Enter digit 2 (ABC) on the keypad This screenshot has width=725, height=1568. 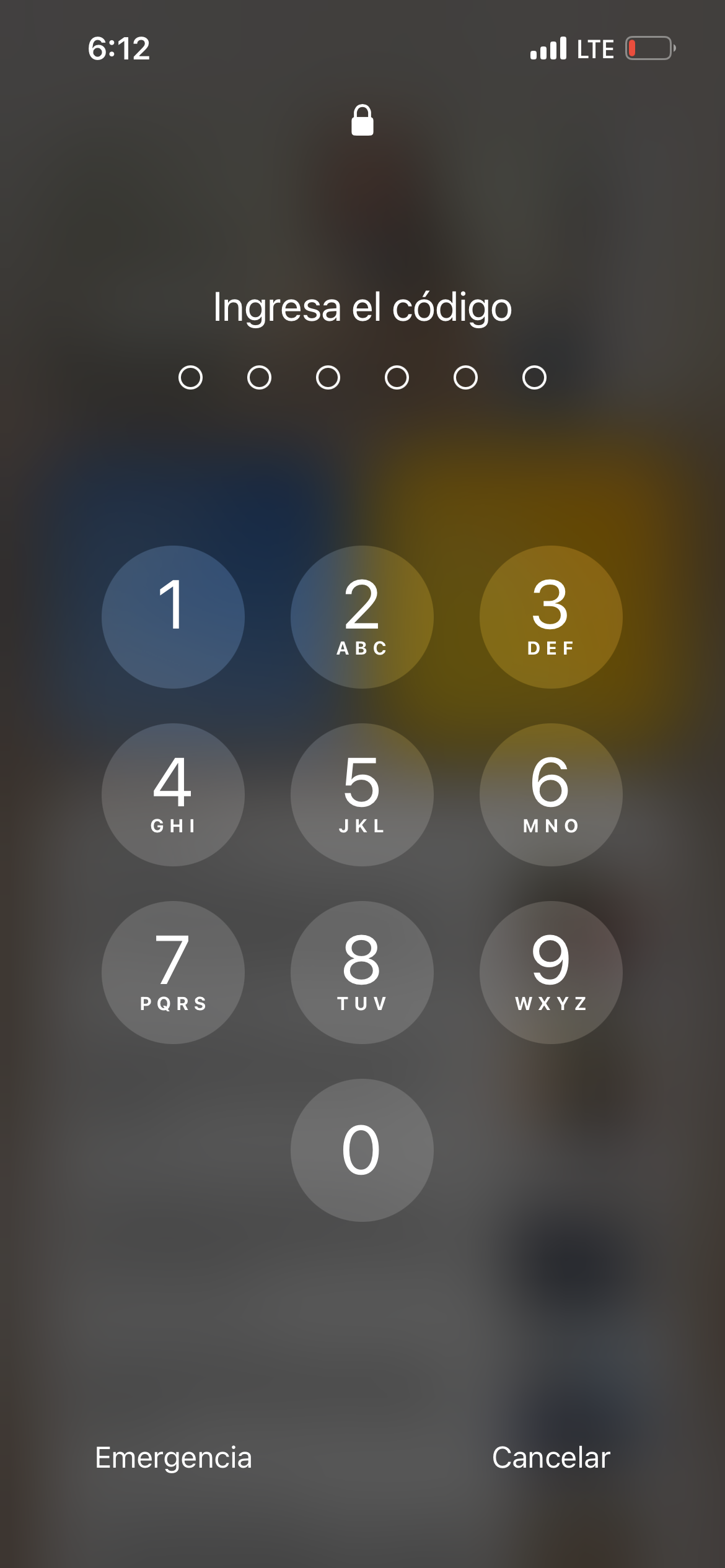[362, 617]
